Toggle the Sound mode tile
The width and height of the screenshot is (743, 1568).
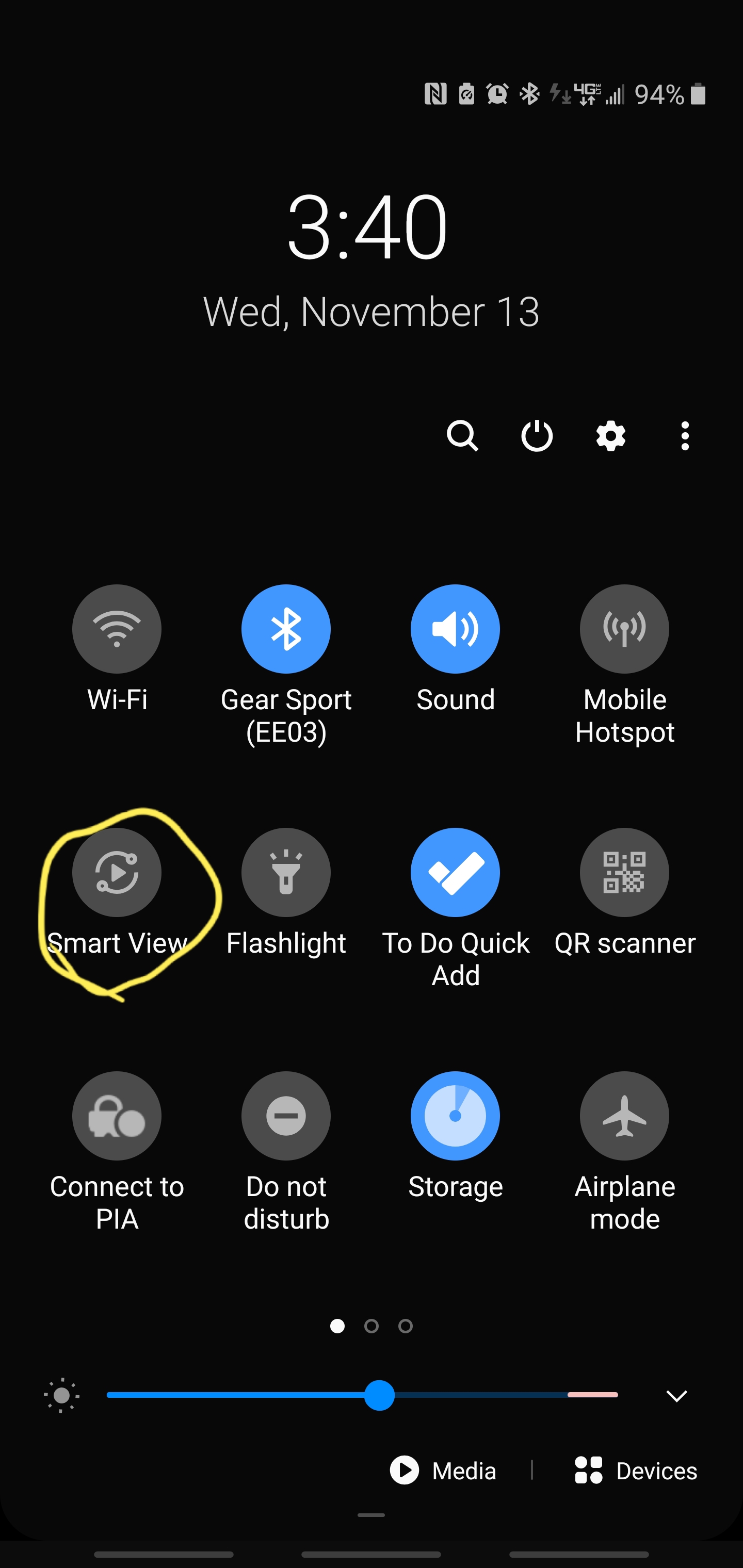[x=456, y=629]
